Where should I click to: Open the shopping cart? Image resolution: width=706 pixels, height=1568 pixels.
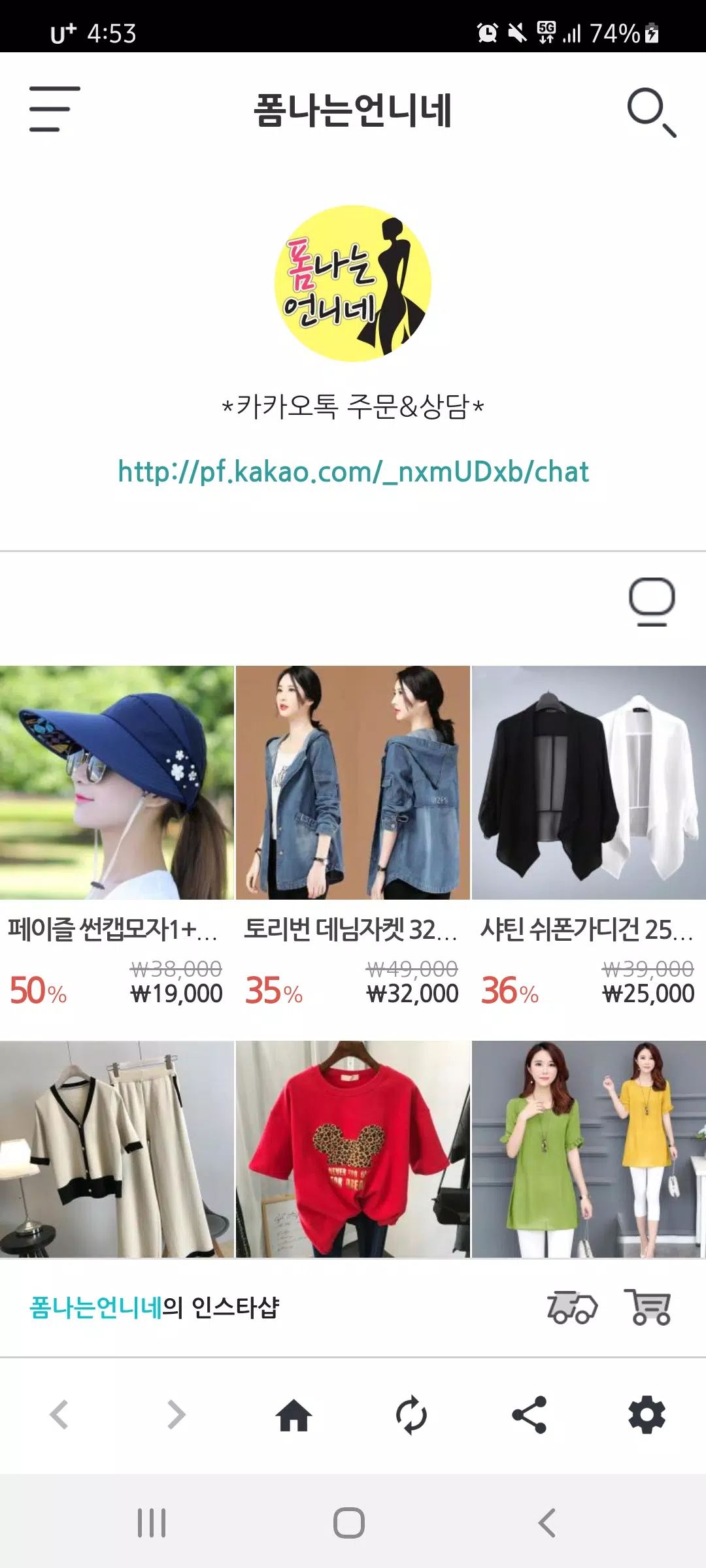pos(648,1307)
